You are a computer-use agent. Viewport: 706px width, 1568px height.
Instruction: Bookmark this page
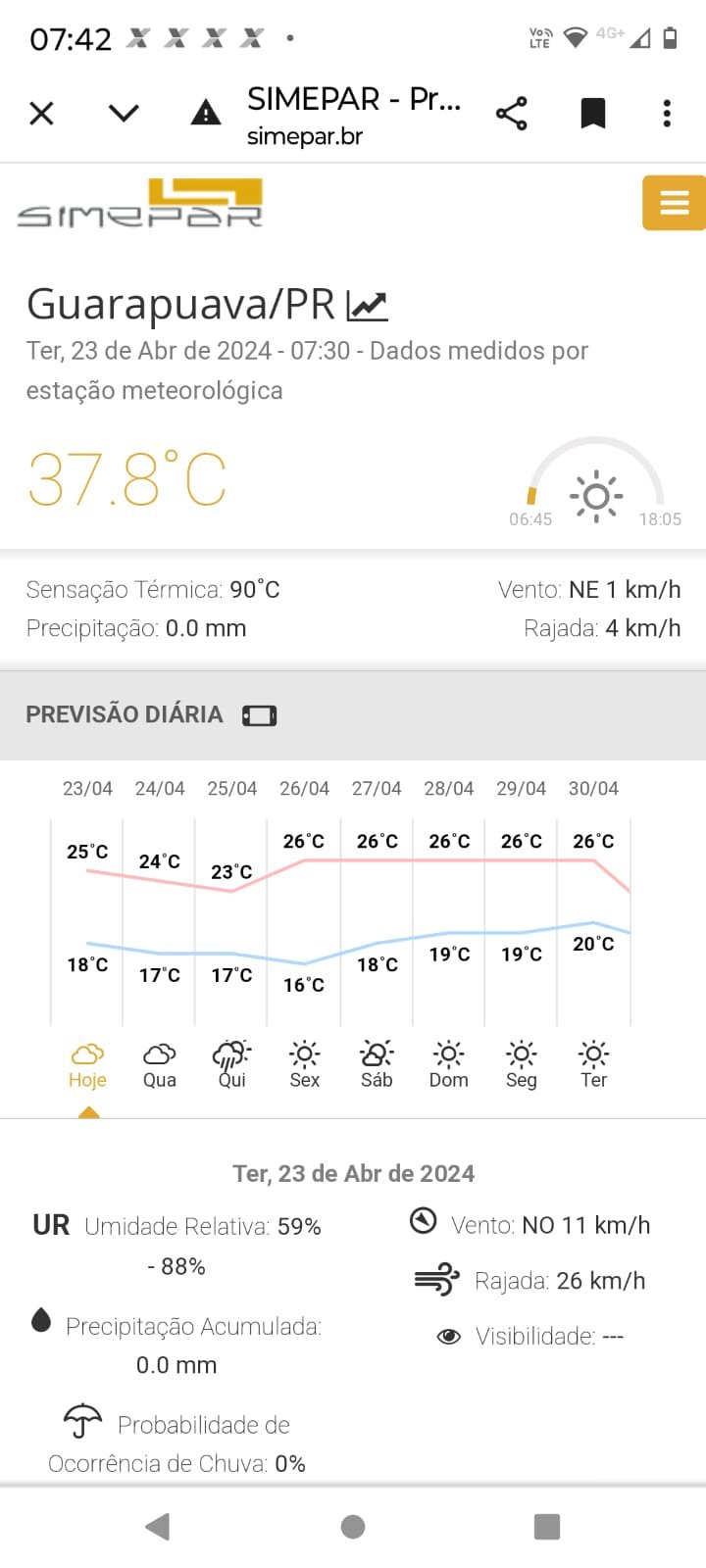[592, 114]
